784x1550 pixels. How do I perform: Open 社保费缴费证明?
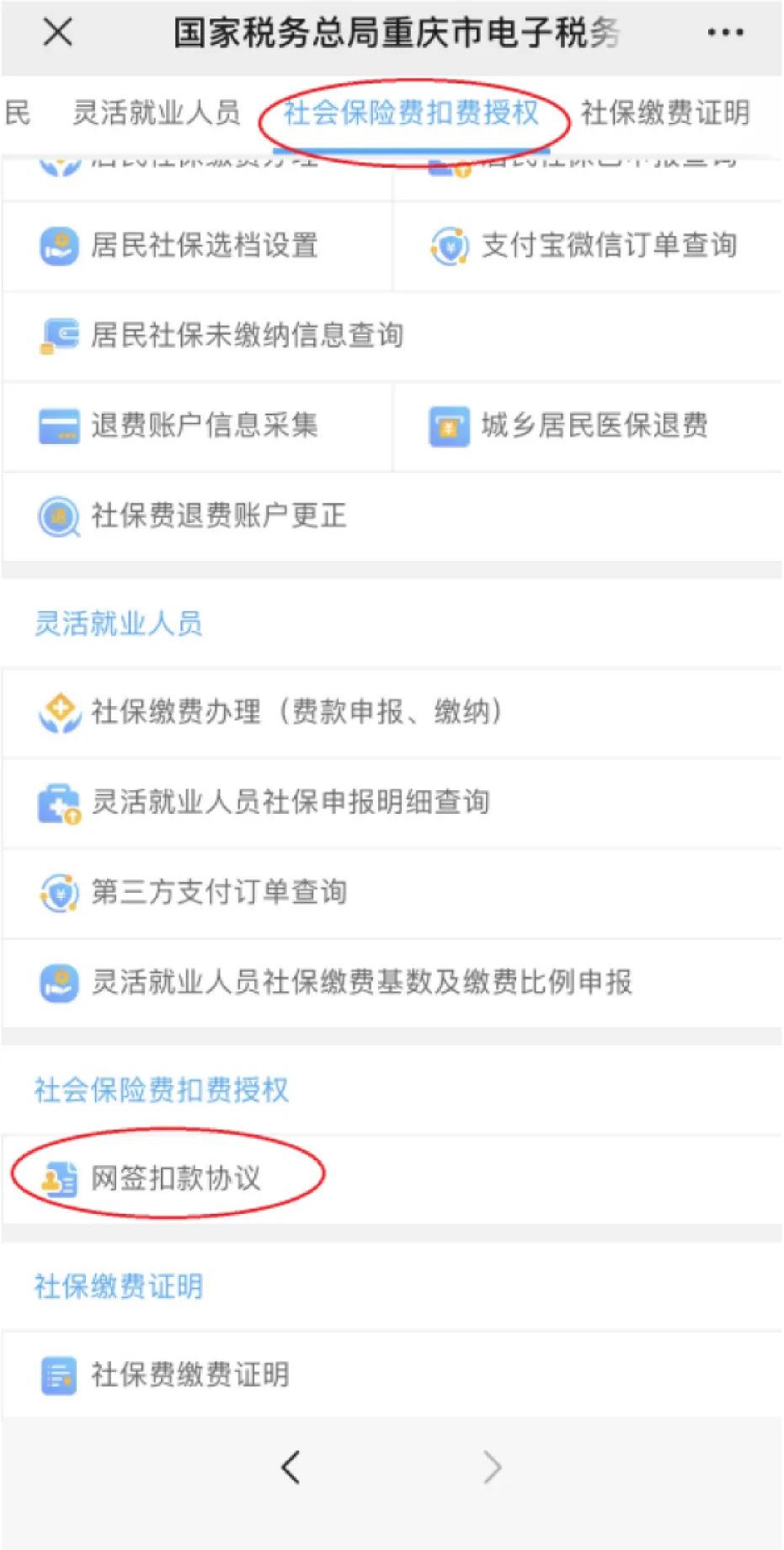click(x=189, y=1375)
